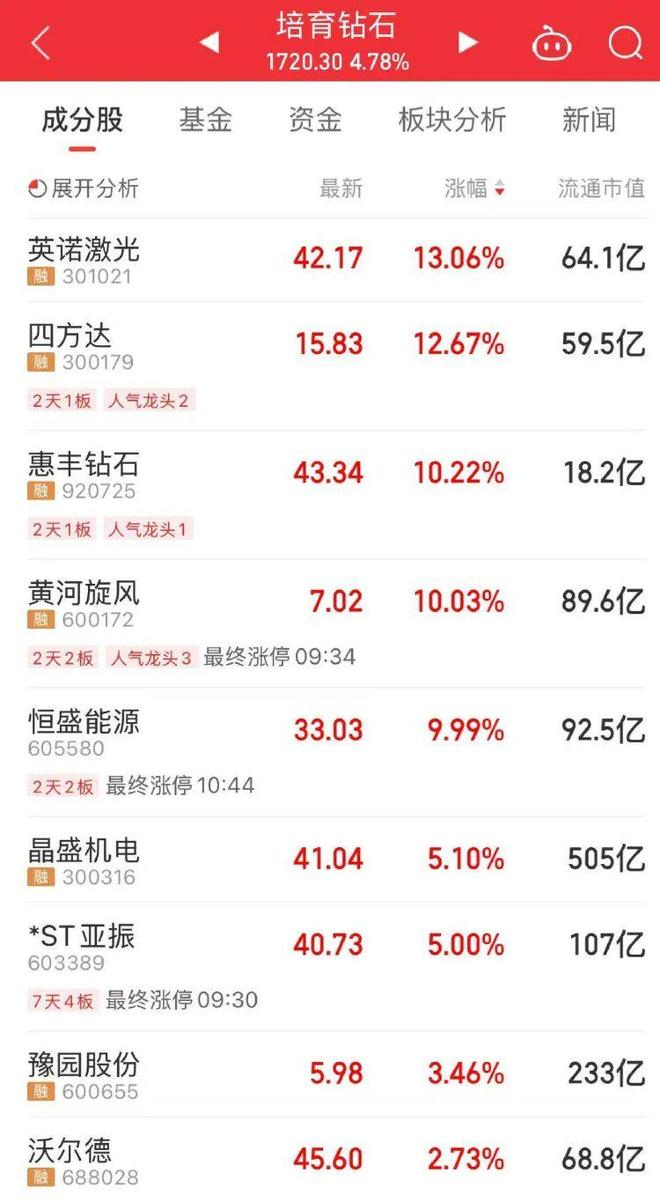Screen dimensions: 660x1202
Task: Open the robot assistant icon
Action: (x=552, y=43)
